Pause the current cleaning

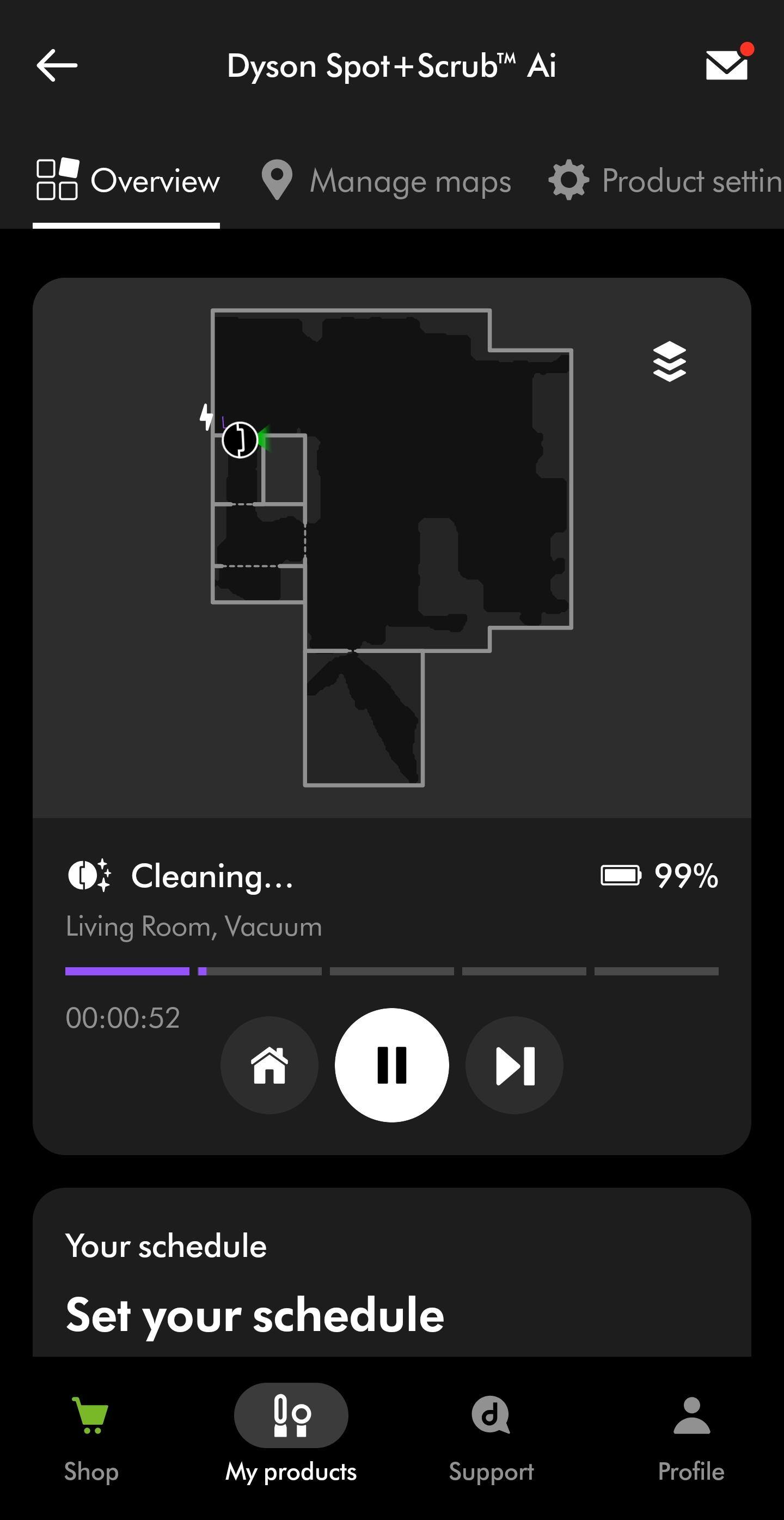click(391, 1065)
